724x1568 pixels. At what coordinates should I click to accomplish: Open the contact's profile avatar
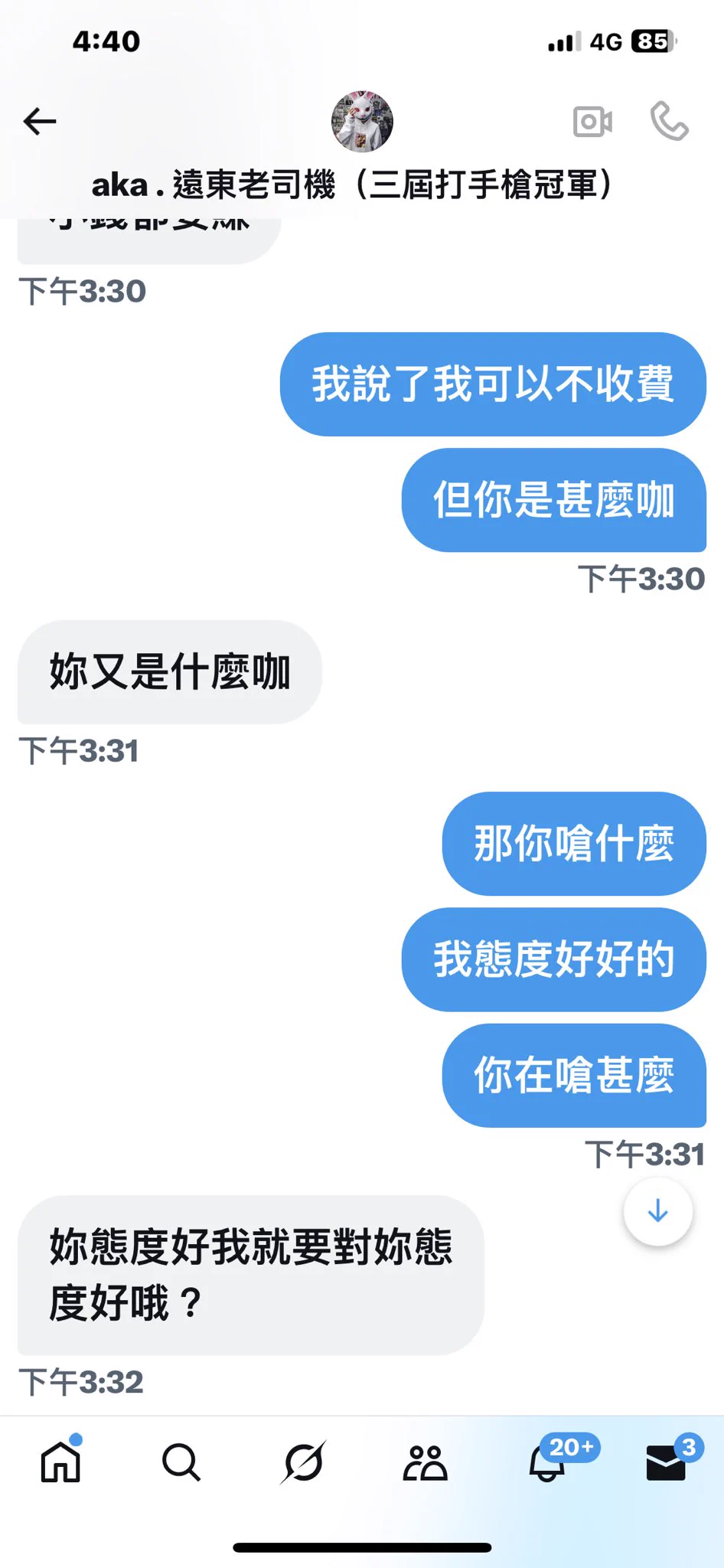point(362,121)
